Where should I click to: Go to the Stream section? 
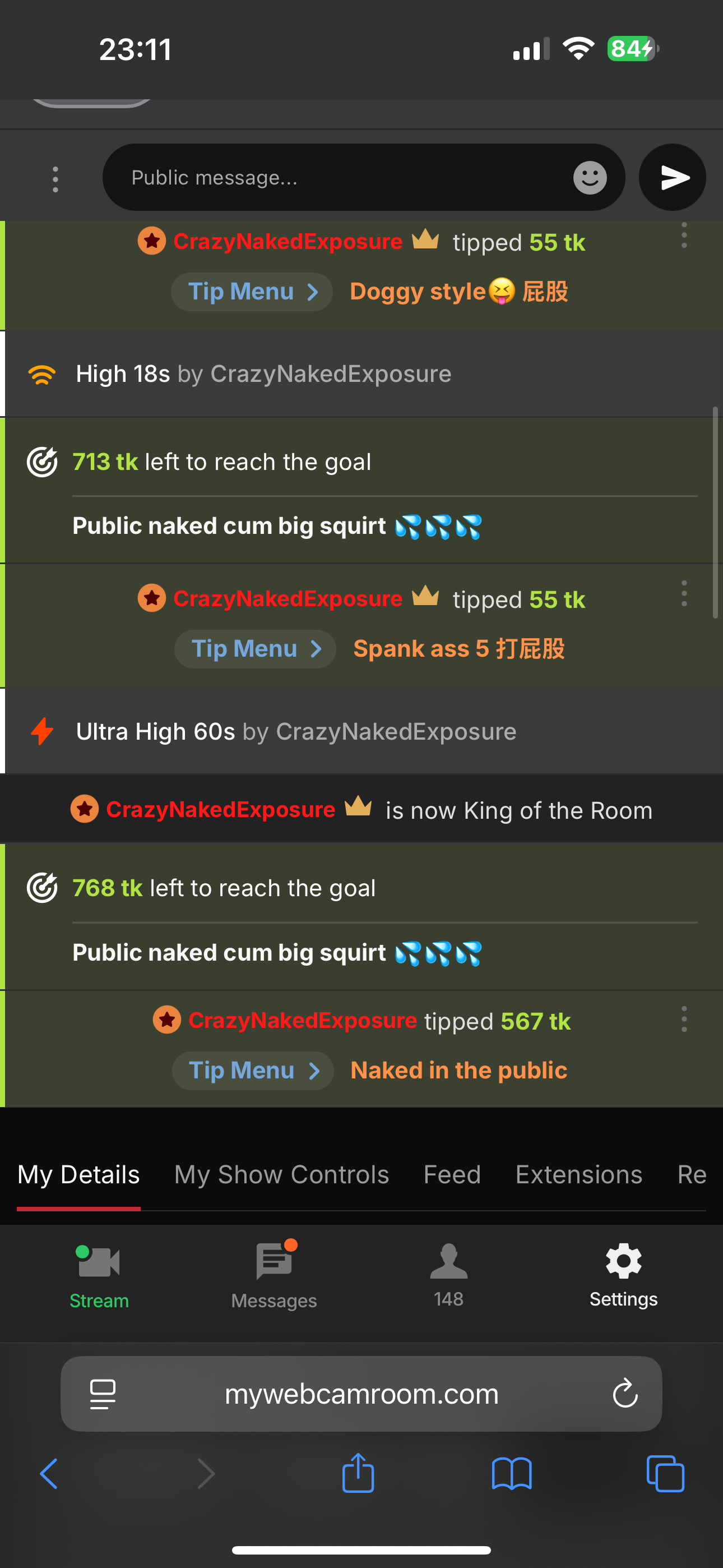tap(99, 1275)
